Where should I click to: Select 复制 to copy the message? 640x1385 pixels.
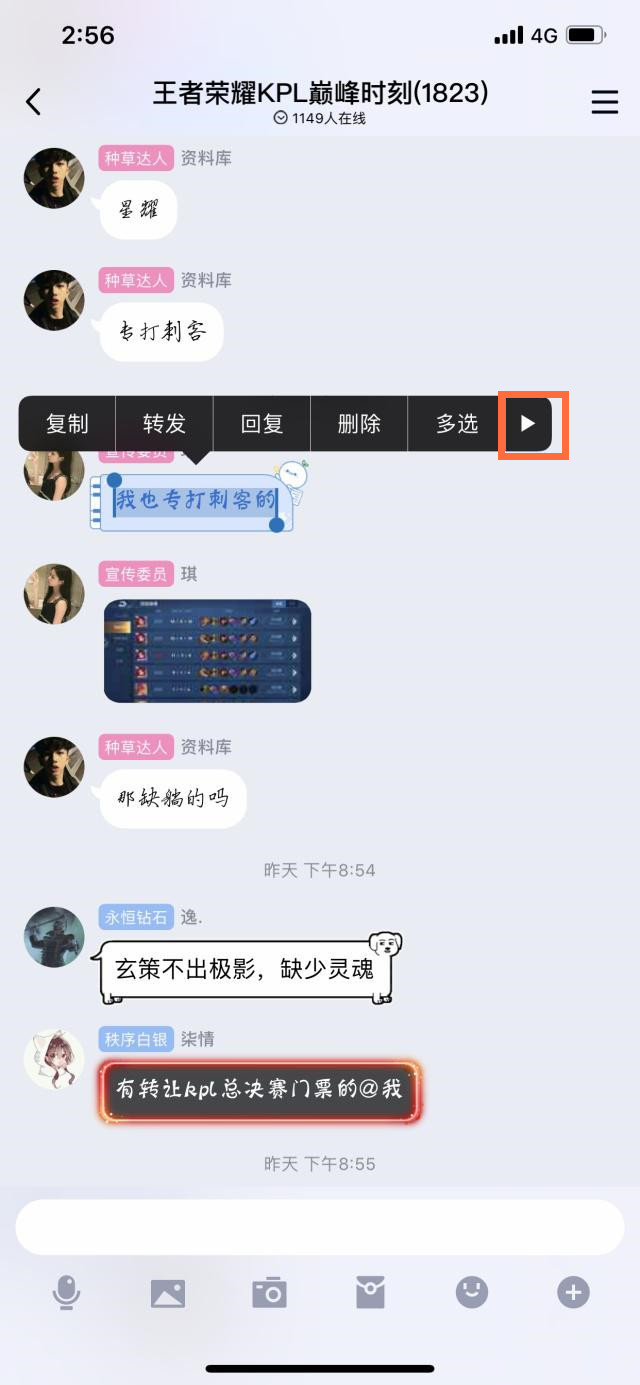[67, 424]
